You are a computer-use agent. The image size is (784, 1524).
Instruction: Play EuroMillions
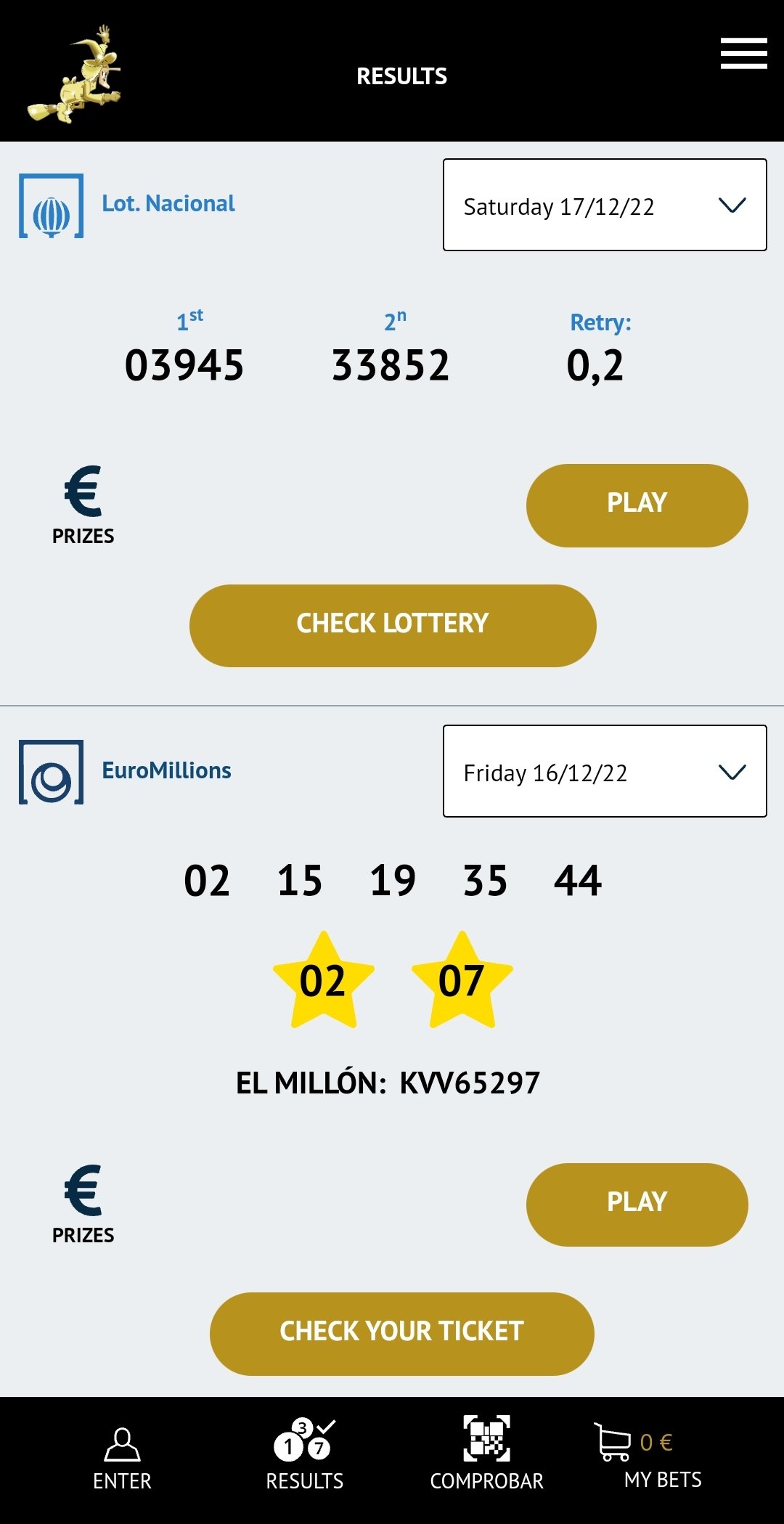click(637, 1205)
